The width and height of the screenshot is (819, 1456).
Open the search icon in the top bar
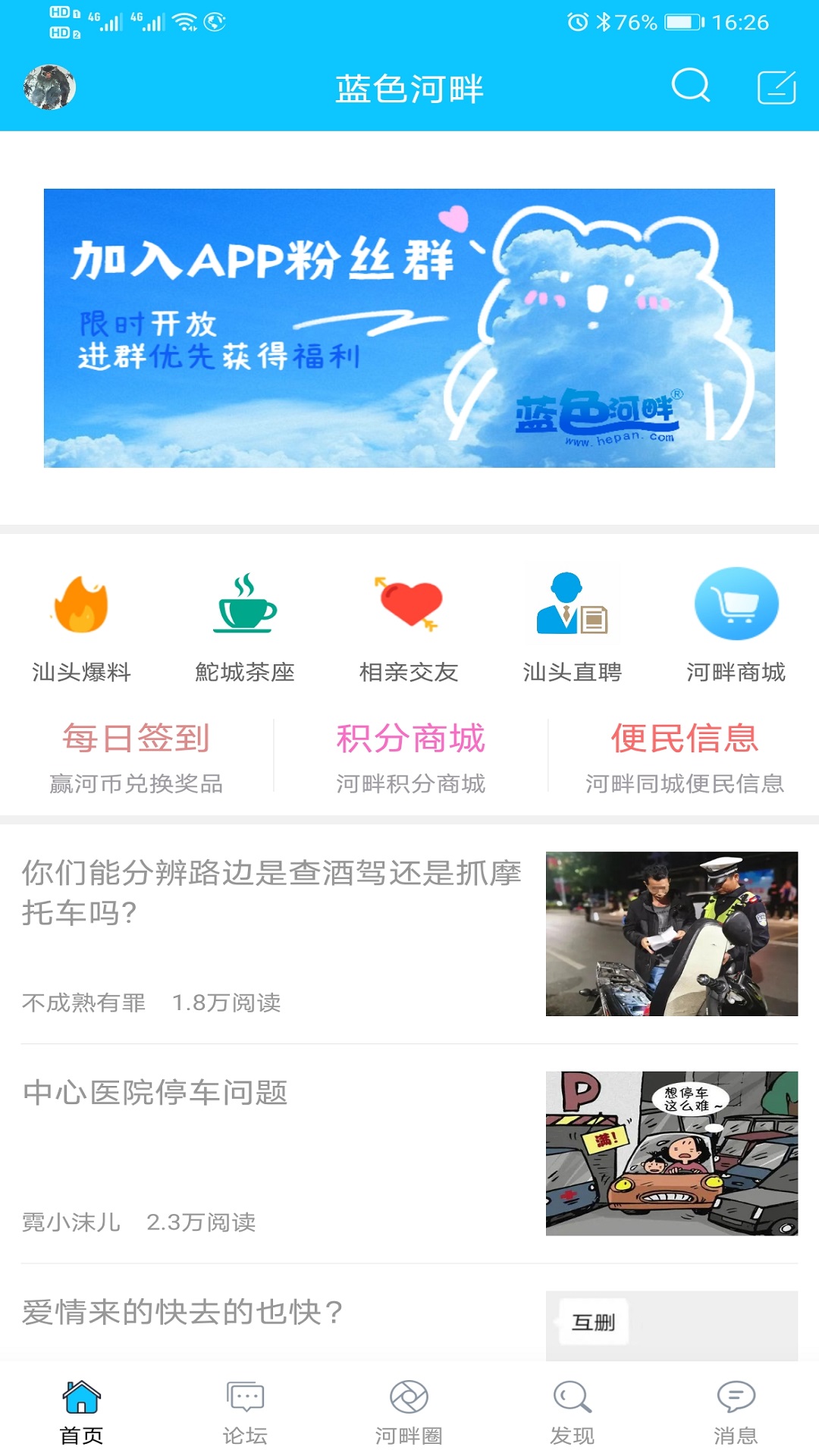click(x=689, y=87)
